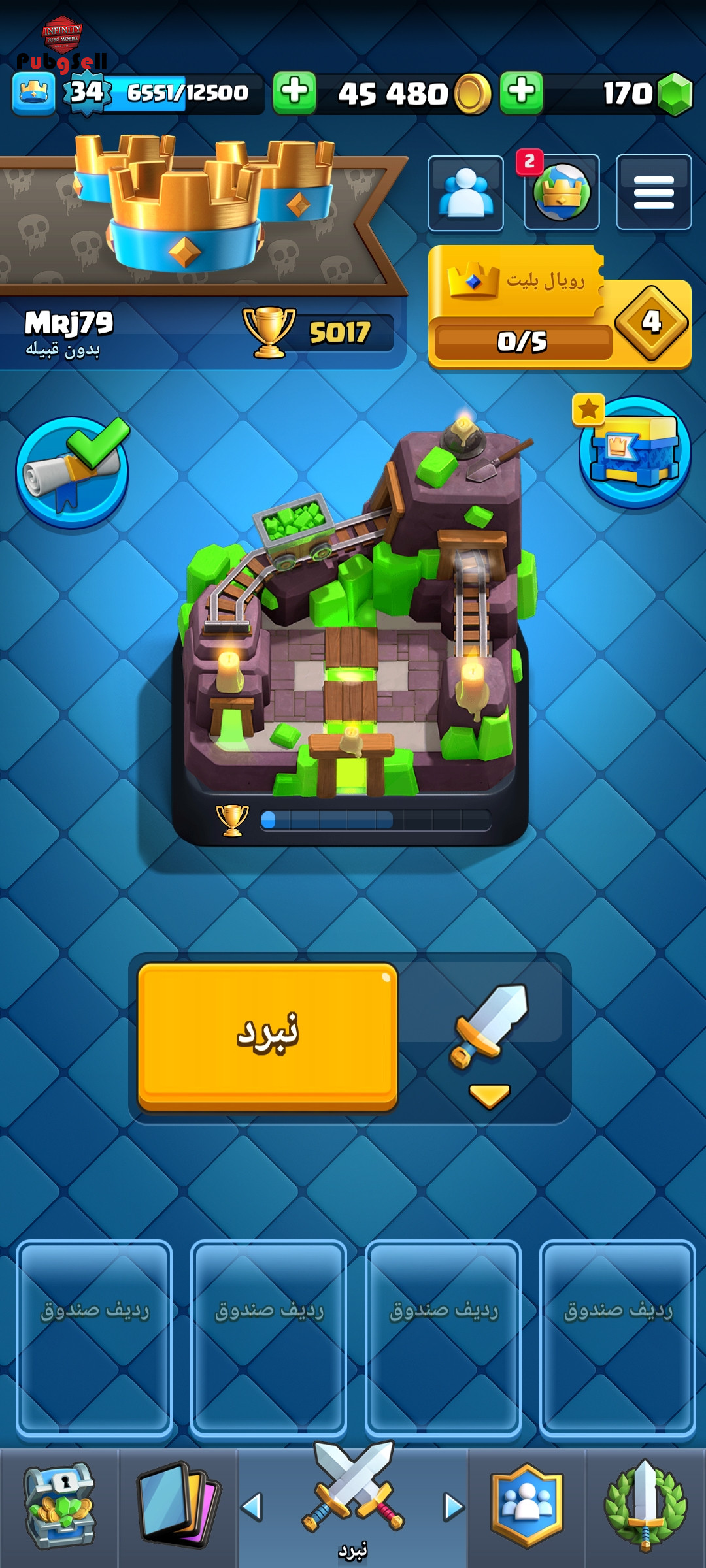Open the blue chest with star badge

(634, 451)
